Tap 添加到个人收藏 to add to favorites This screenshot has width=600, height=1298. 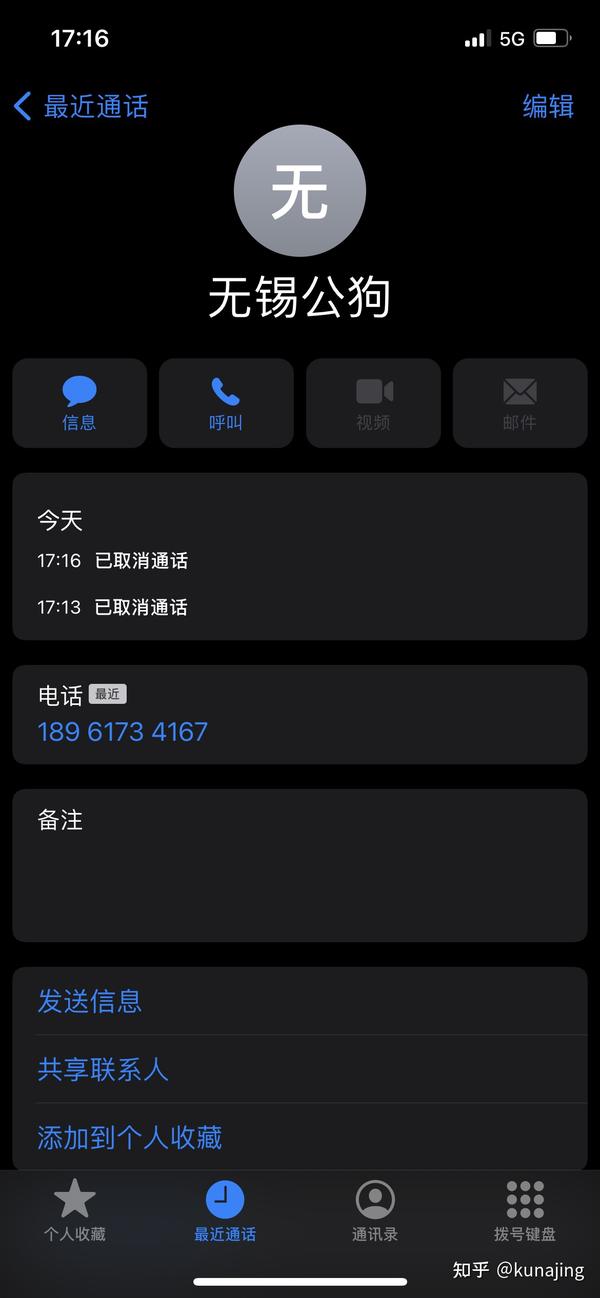point(130,1137)
